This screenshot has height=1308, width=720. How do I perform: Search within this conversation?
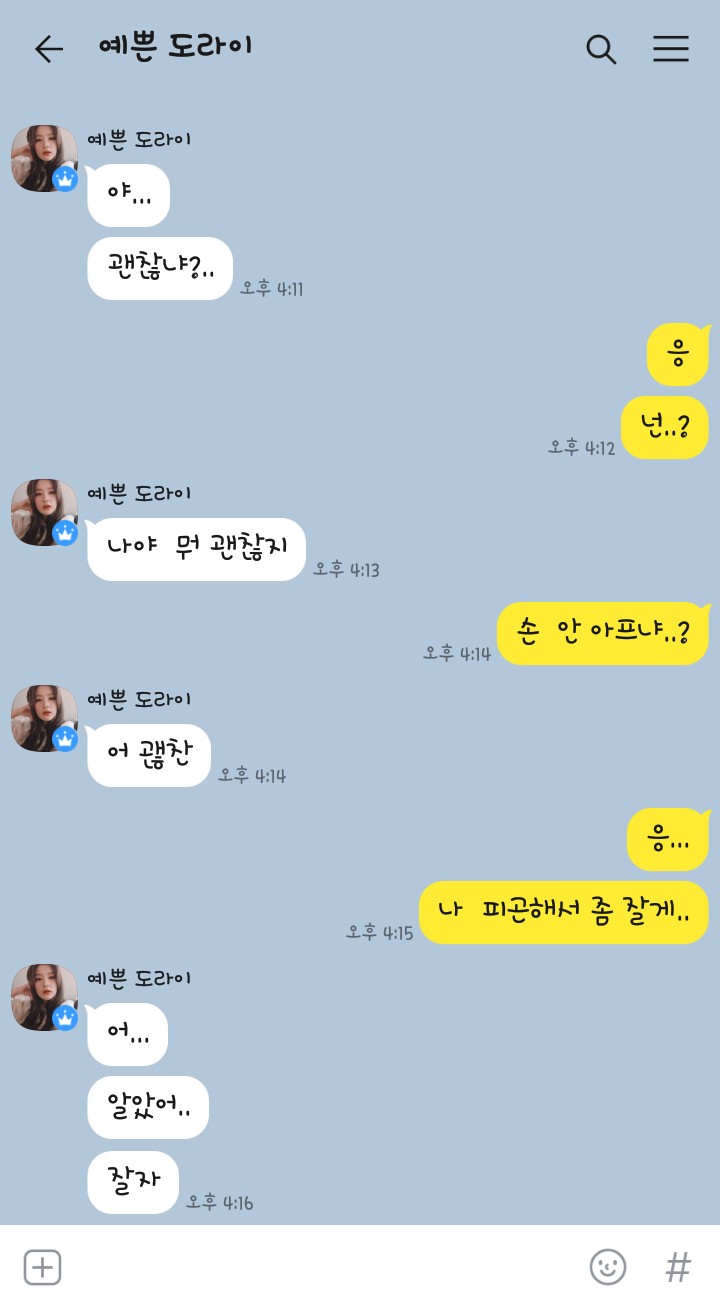[600, 49]
